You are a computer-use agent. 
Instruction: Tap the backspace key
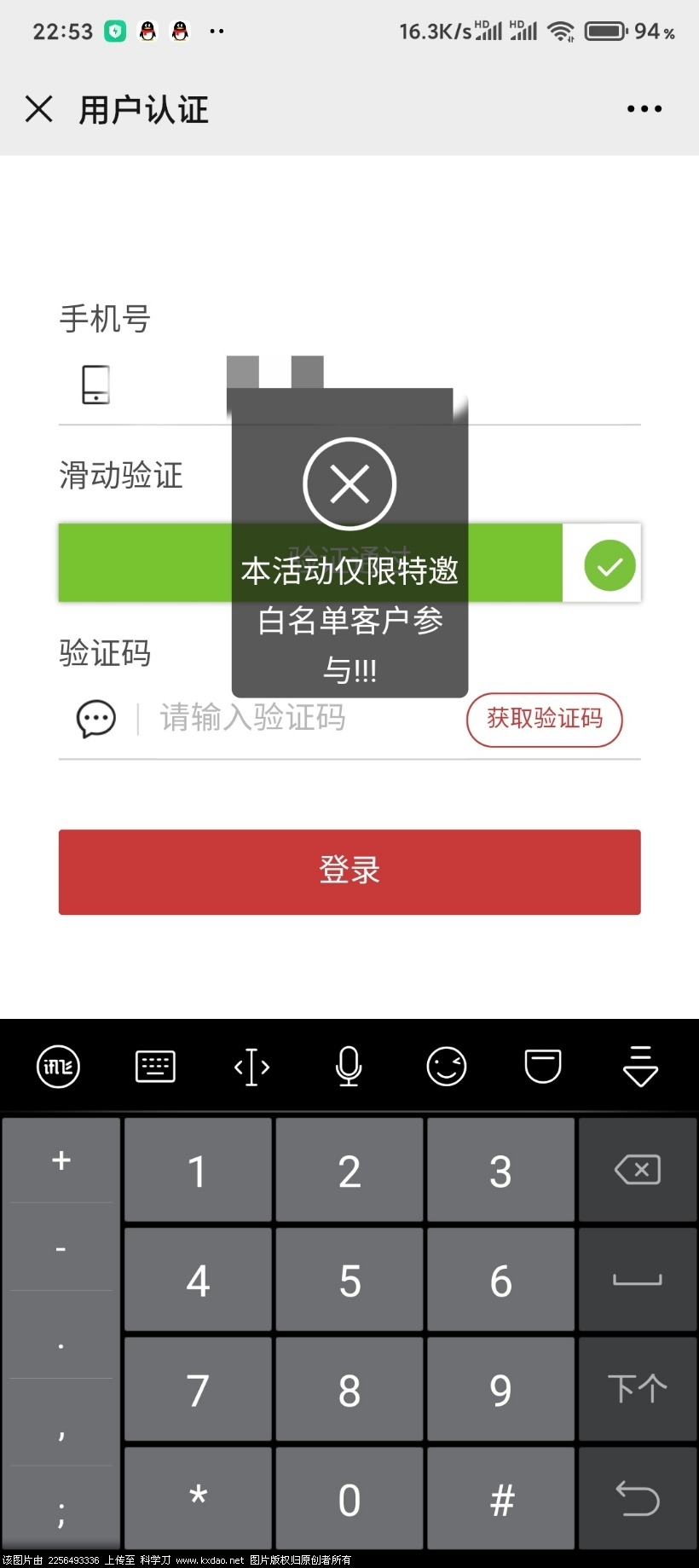coord(637,1170)
